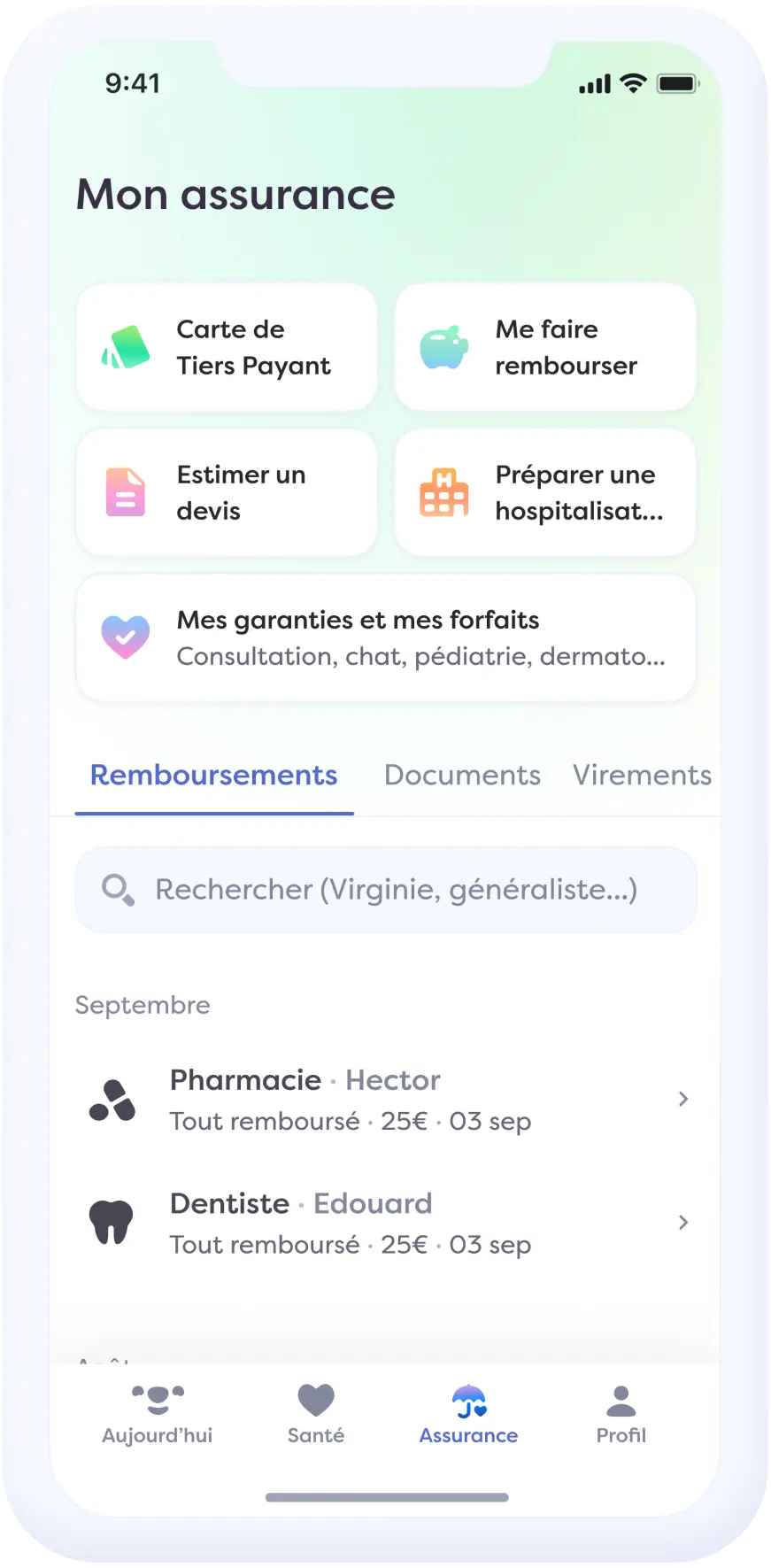This screenshot has height=1568, width=771.
Task: Click the search magnifier icon
Action: [118, 890]
